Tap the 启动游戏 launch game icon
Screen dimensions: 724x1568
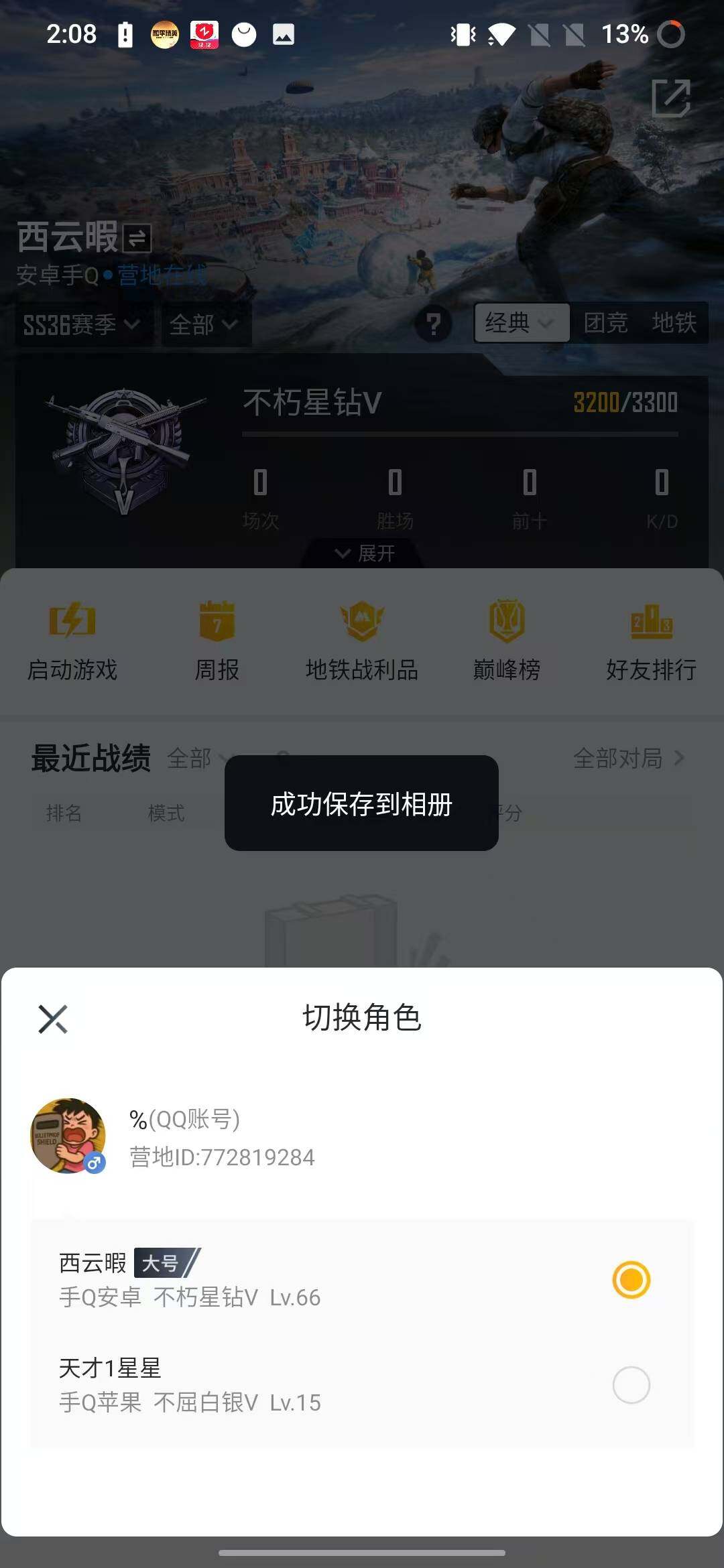pos(72,640)
